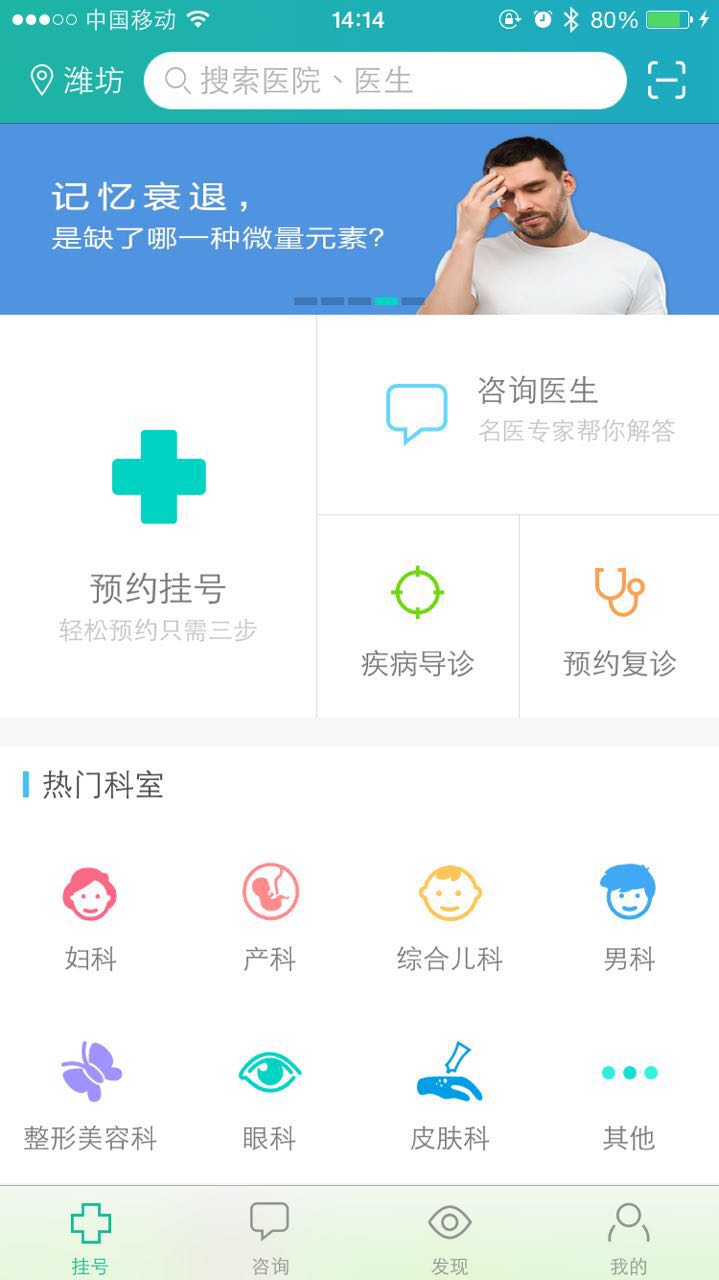Open the 记忆衰退 banner article
Image resolution: width=719 pixels, height=1280 pixels.
point(359,219)
